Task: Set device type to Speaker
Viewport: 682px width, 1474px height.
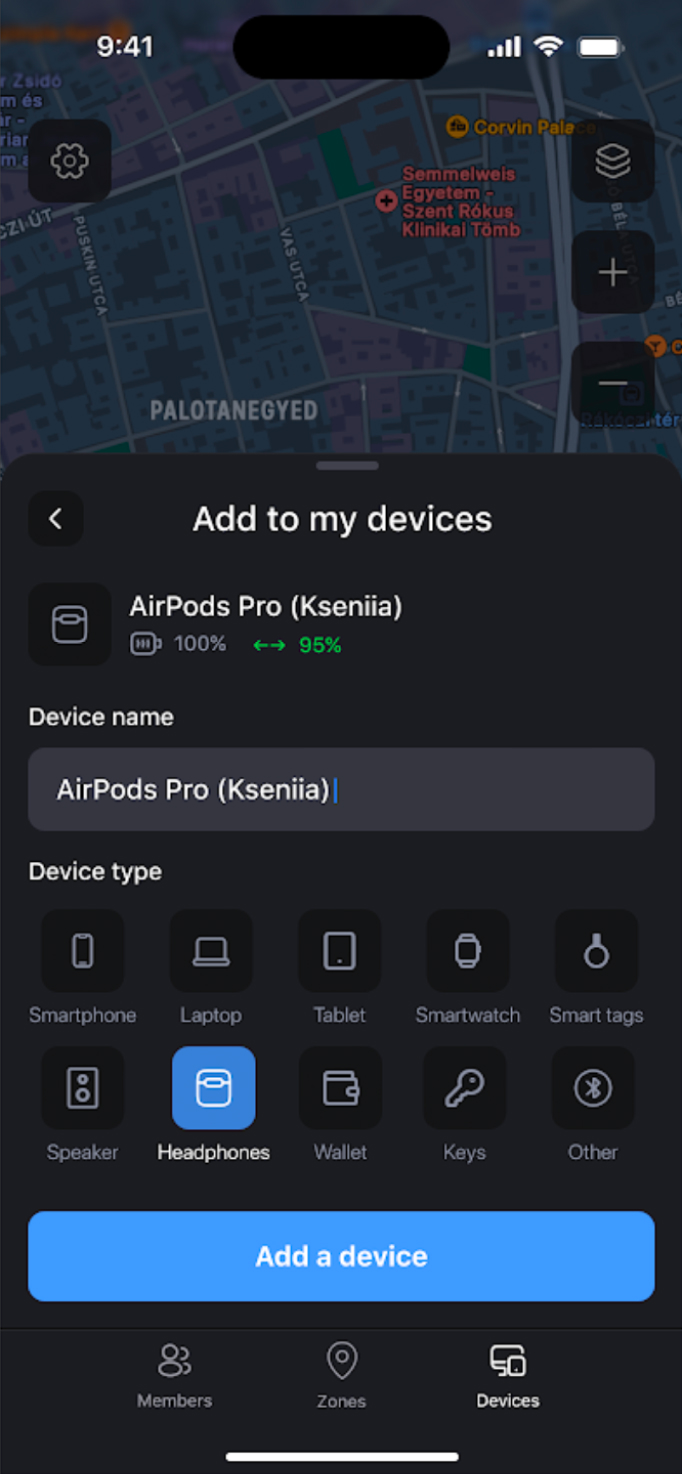Action: pos(83,1088)
